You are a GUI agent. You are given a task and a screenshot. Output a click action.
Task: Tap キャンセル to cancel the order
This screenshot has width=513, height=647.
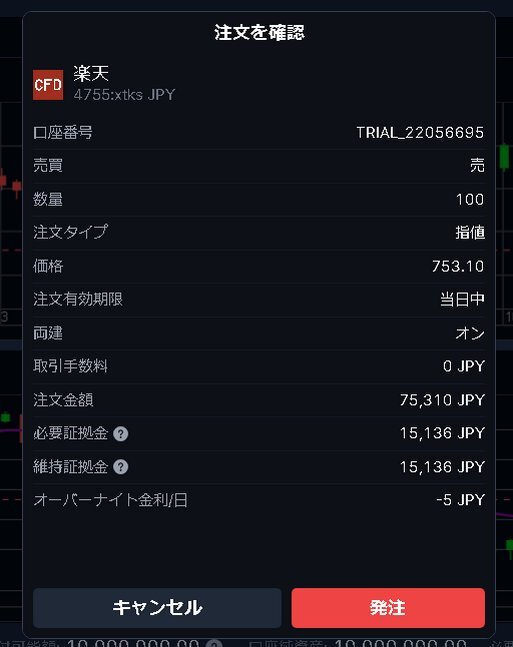point(157,607)
